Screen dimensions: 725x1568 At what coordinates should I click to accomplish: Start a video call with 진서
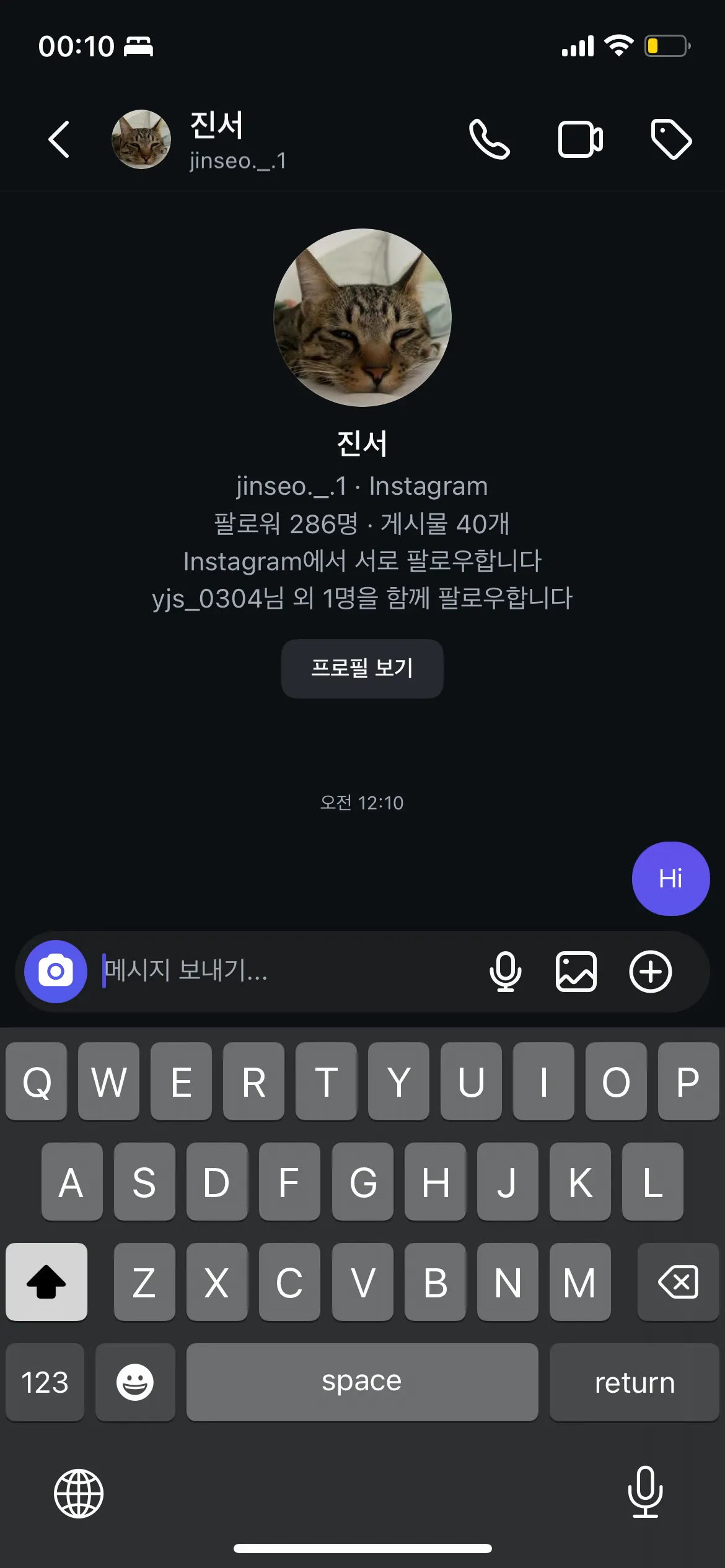point(580,139)
